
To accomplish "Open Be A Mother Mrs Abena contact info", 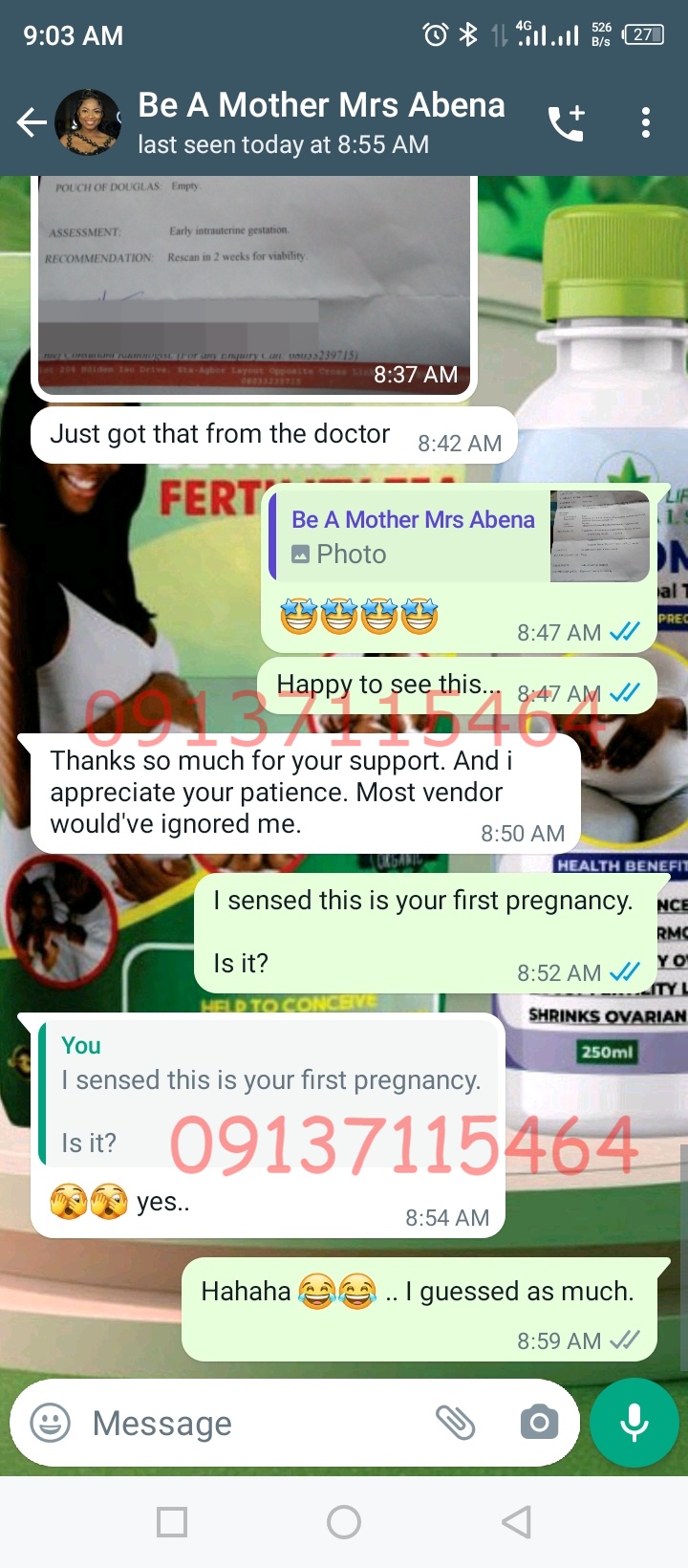I will (321, 122).
